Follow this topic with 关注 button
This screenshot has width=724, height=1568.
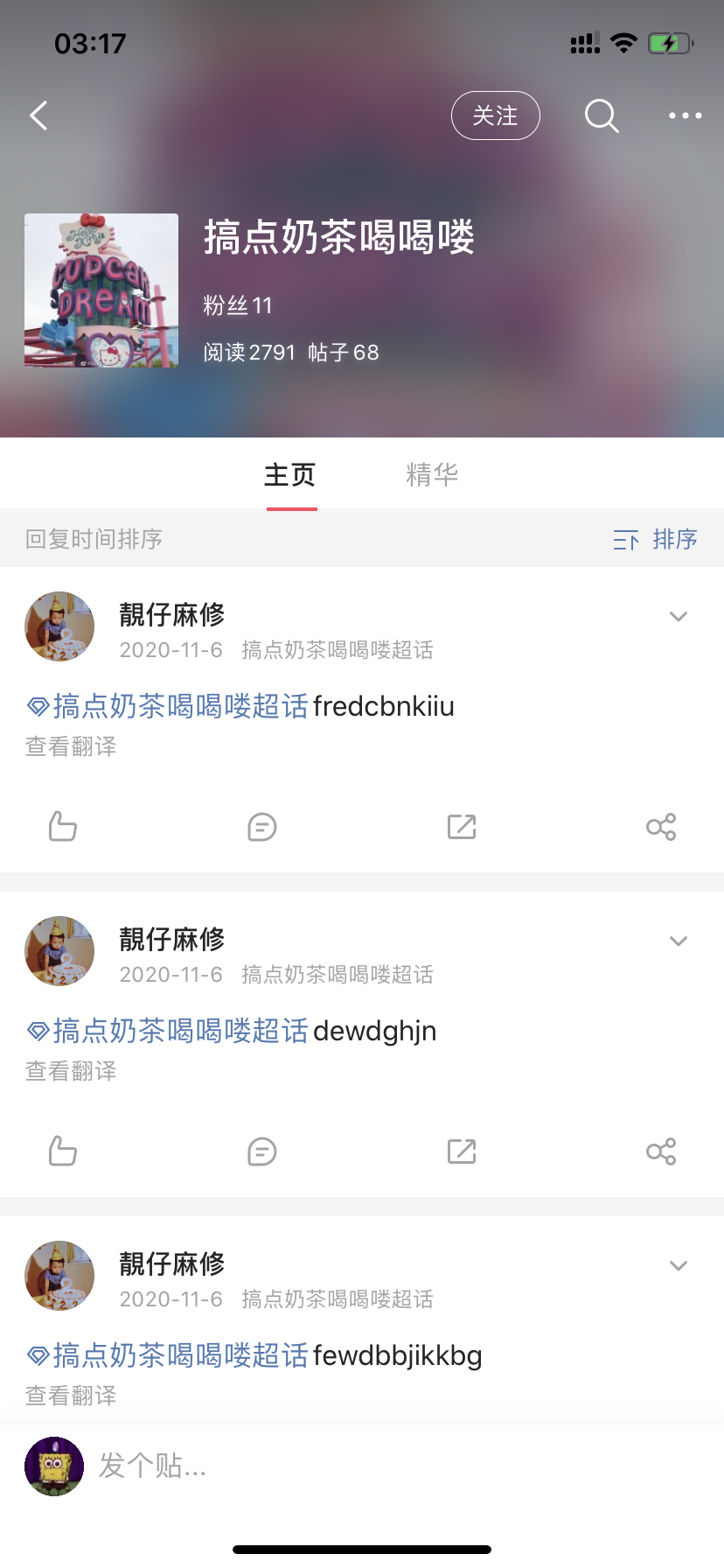(495, 115)
